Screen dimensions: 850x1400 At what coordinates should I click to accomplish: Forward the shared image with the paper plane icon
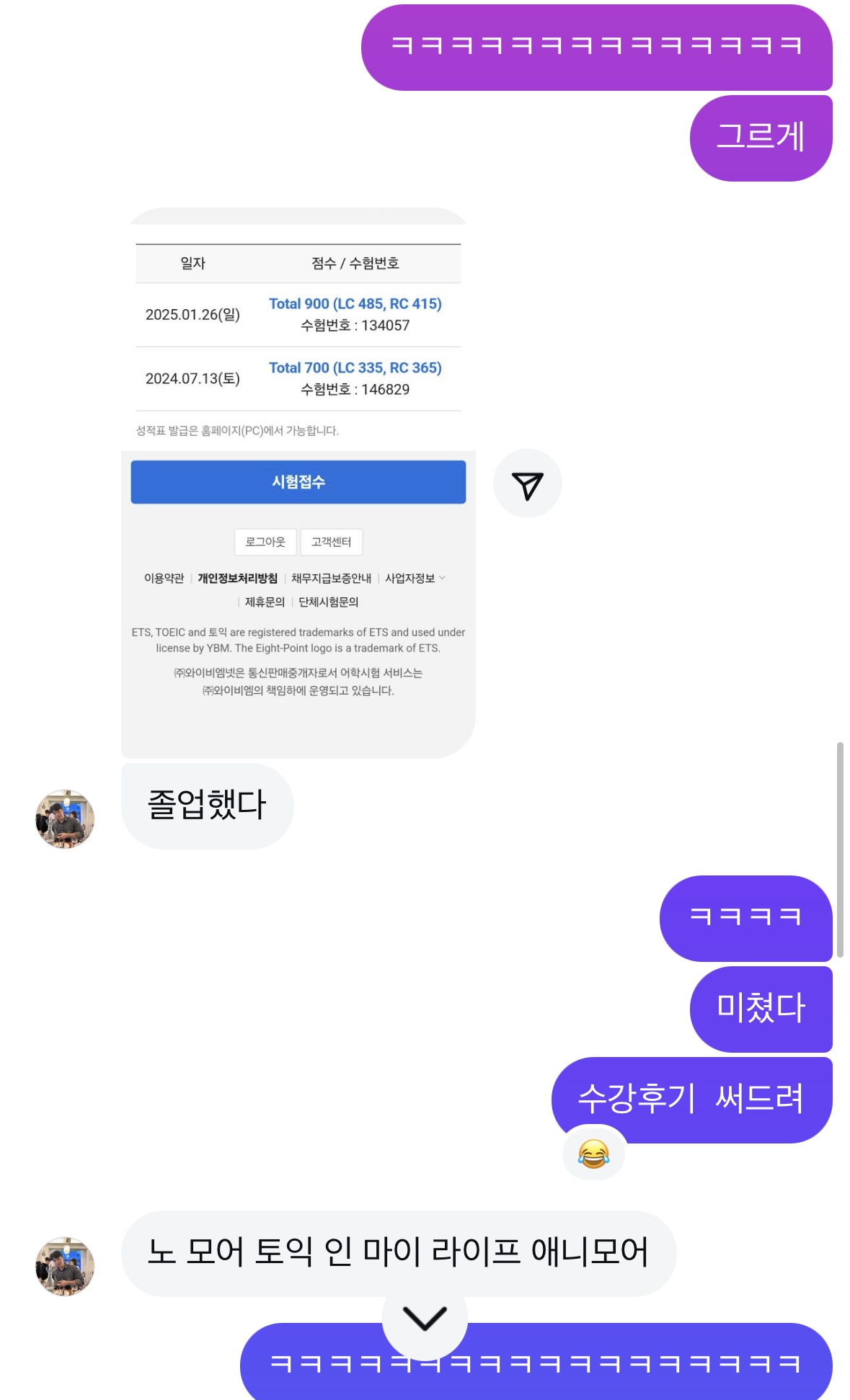click(x=527, y=484)
